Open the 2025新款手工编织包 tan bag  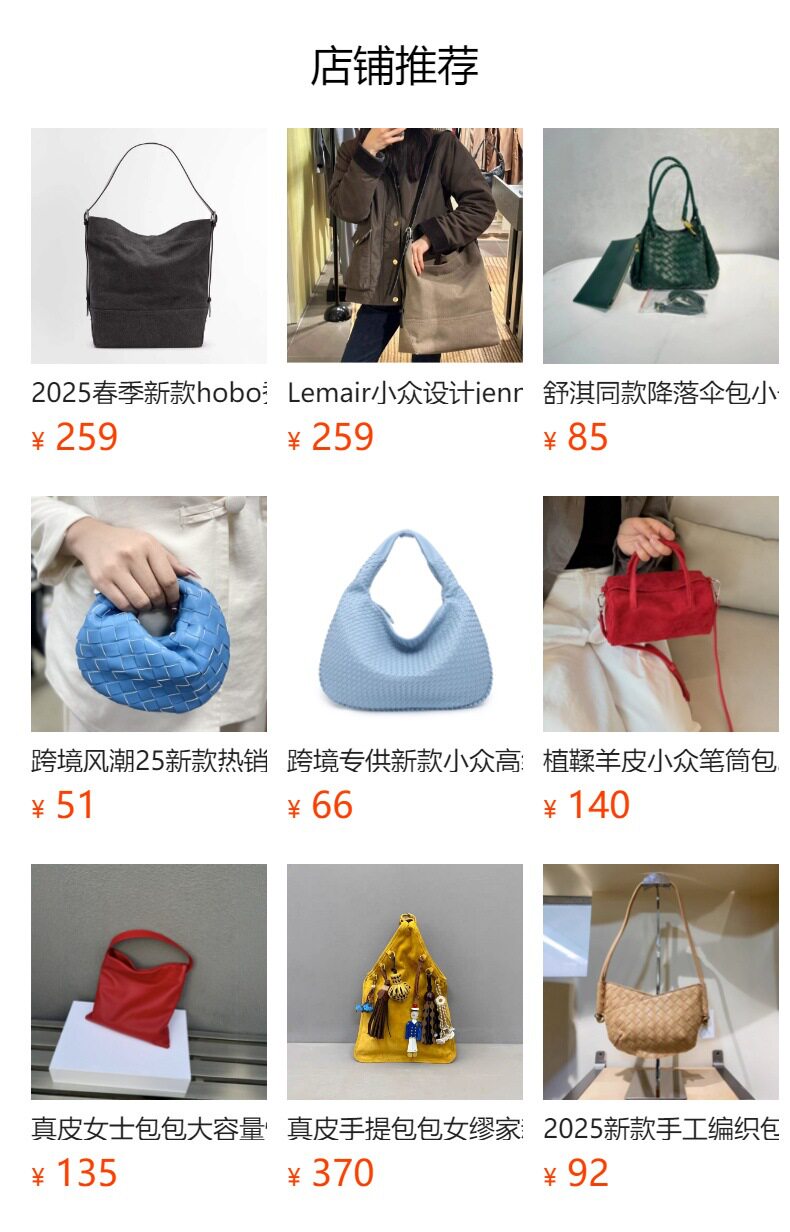pyautogui.click(x=660, y=982)
